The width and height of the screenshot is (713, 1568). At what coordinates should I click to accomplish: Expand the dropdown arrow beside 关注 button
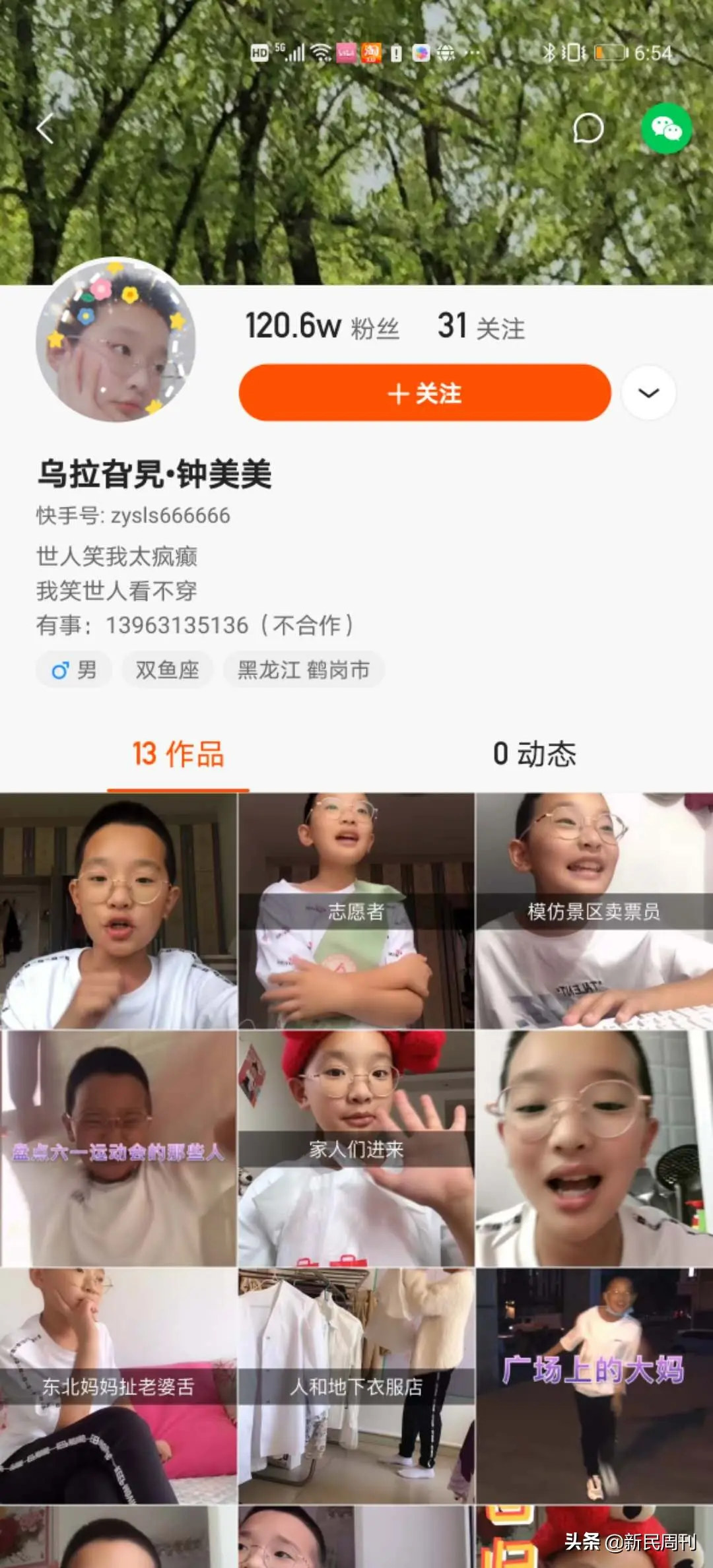(x=649, y=393)
